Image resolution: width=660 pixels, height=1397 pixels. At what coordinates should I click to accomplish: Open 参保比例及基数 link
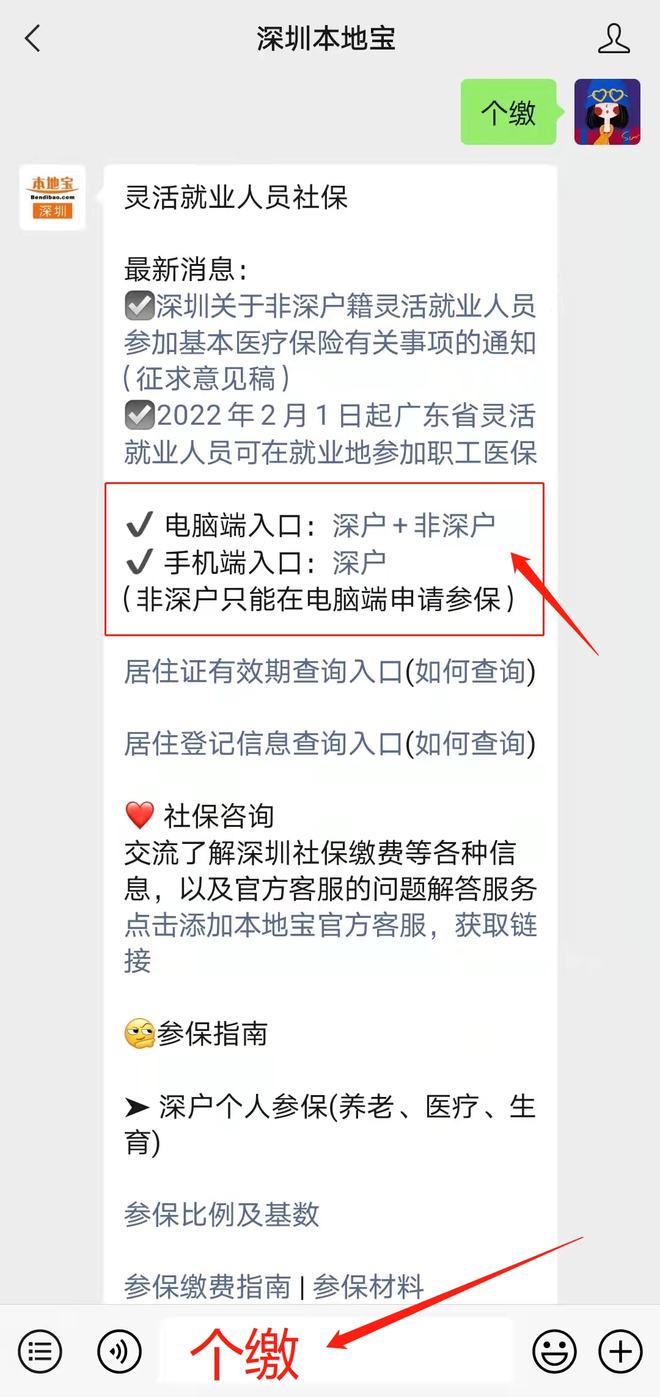[x=221, y=1214]
